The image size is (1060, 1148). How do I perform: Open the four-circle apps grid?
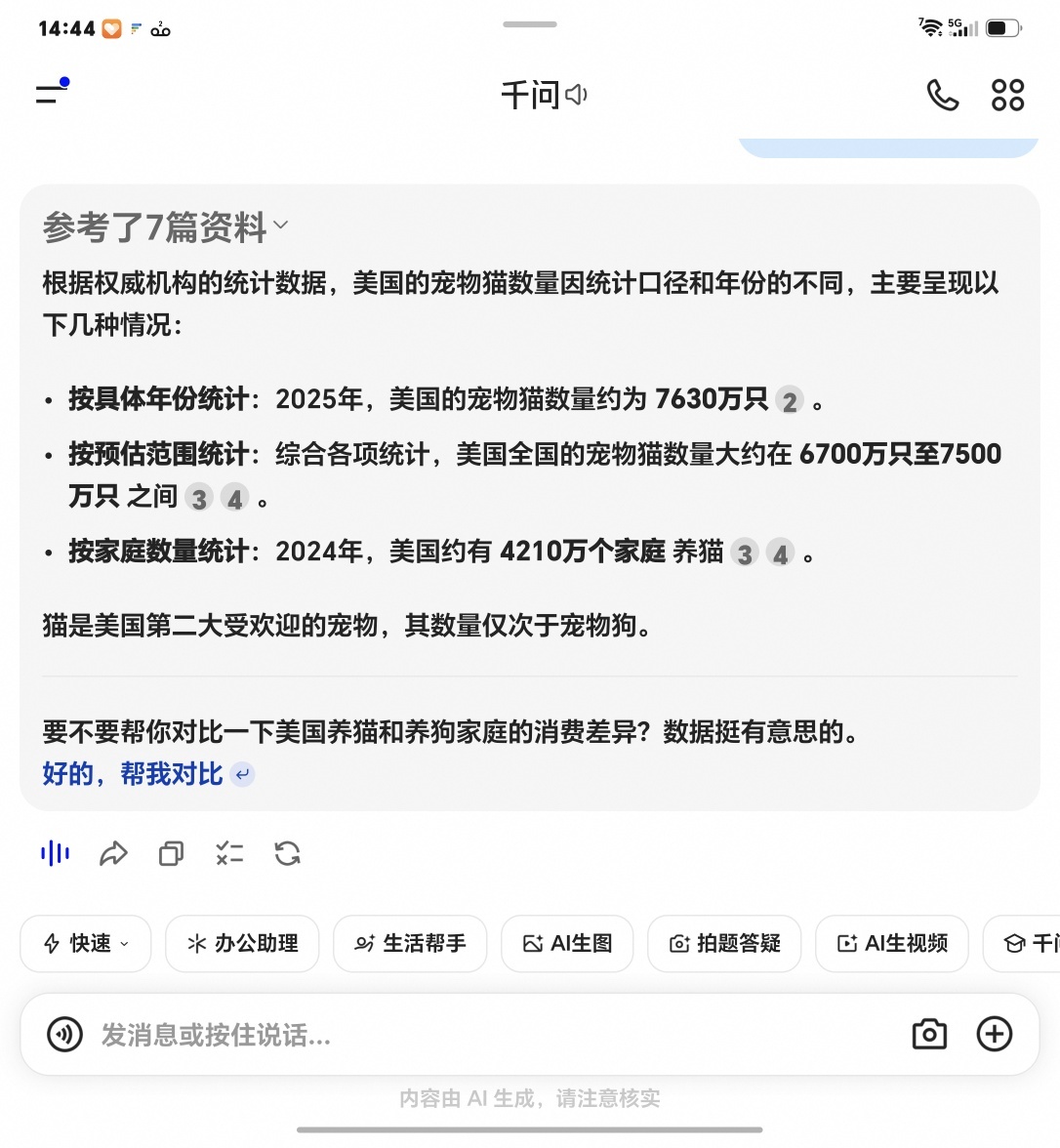point(1007,96)
